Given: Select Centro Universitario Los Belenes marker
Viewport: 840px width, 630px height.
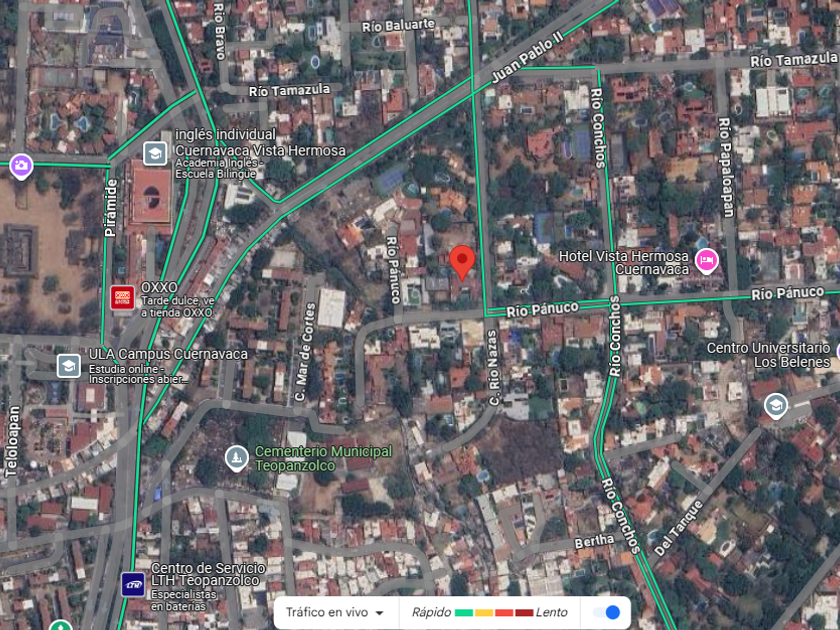Looking at the screenshot, I should click(x=775, y=405).
